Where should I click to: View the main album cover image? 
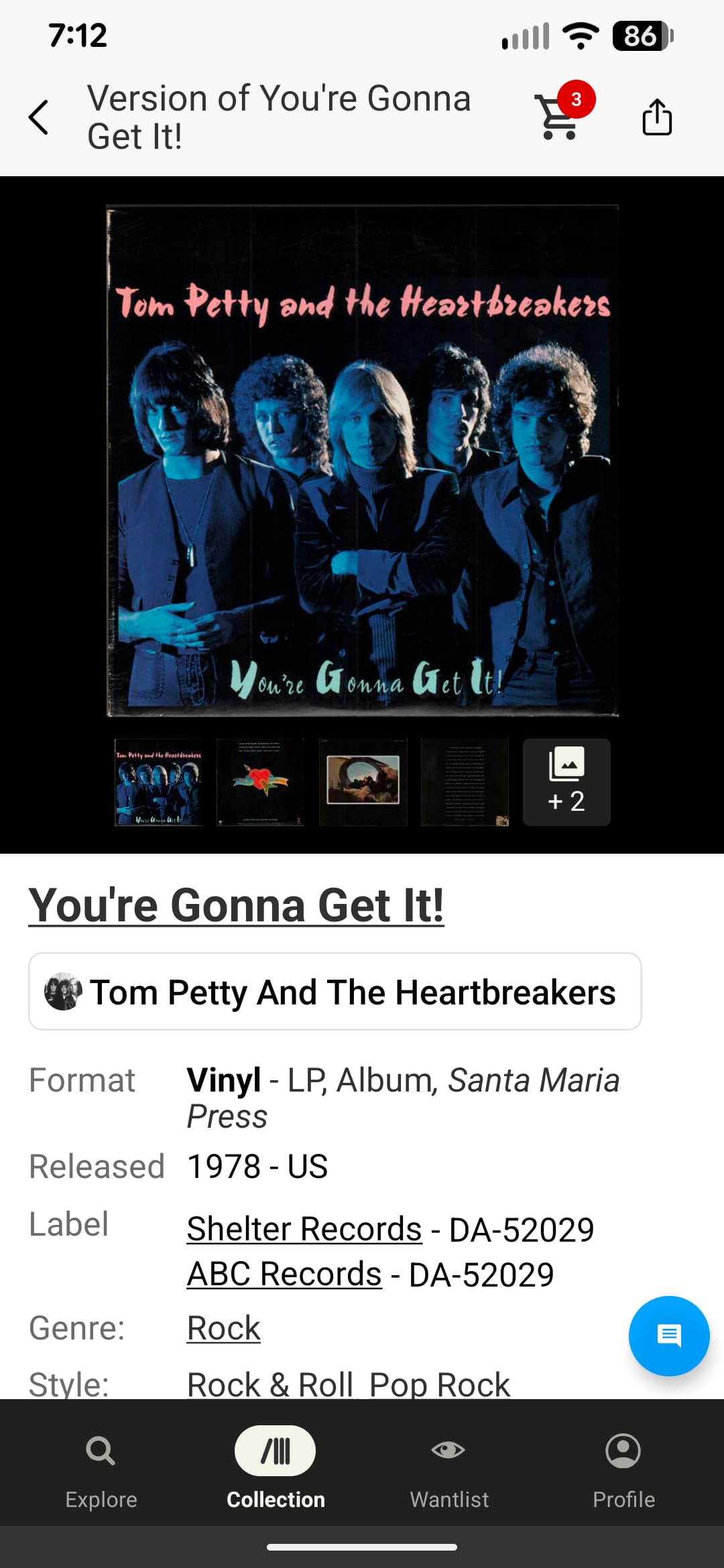[362, 460]
